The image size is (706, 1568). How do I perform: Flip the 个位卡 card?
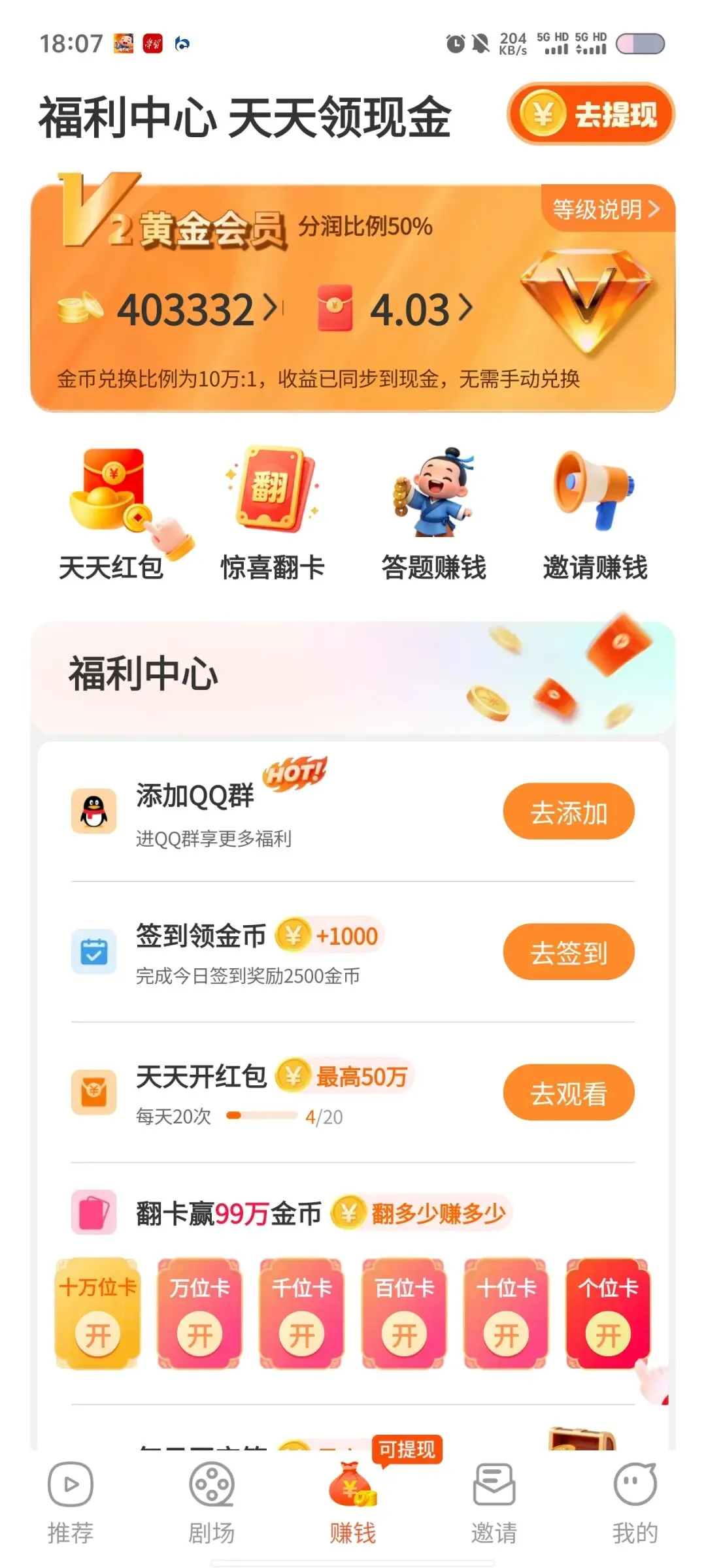click(x=608, y=1313)
